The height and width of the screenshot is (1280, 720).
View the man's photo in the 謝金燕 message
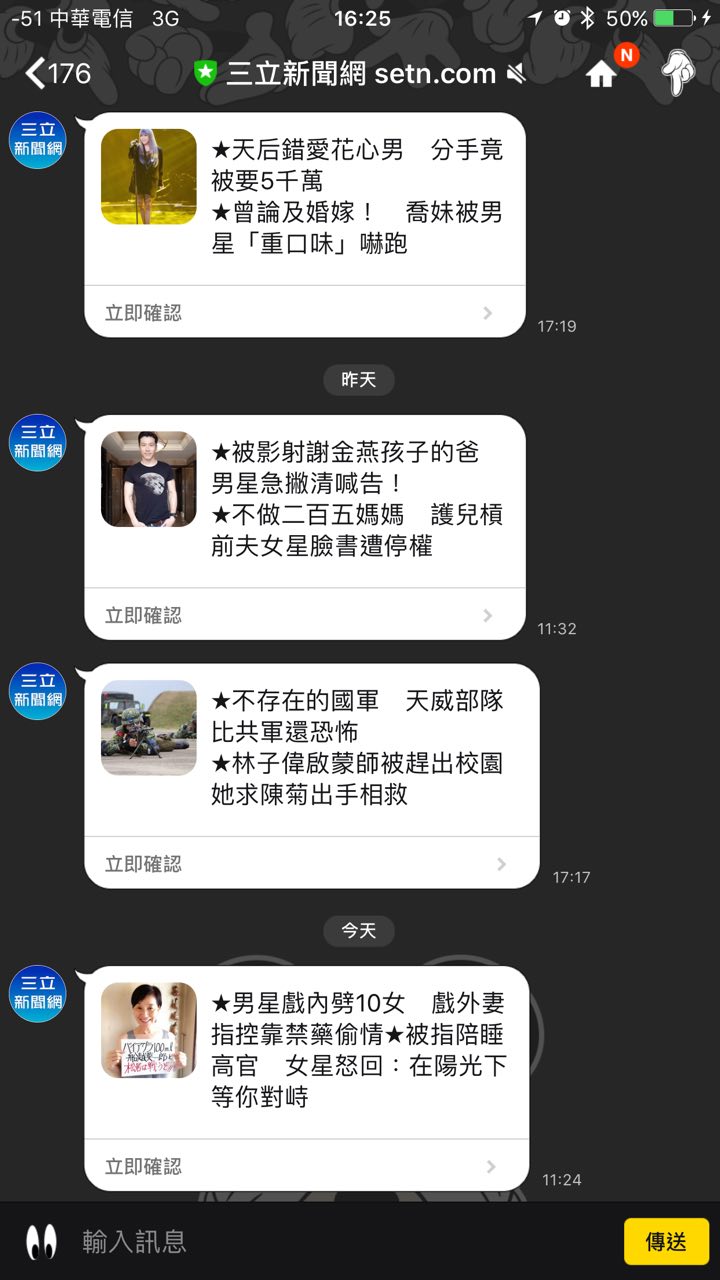point(149,479)
